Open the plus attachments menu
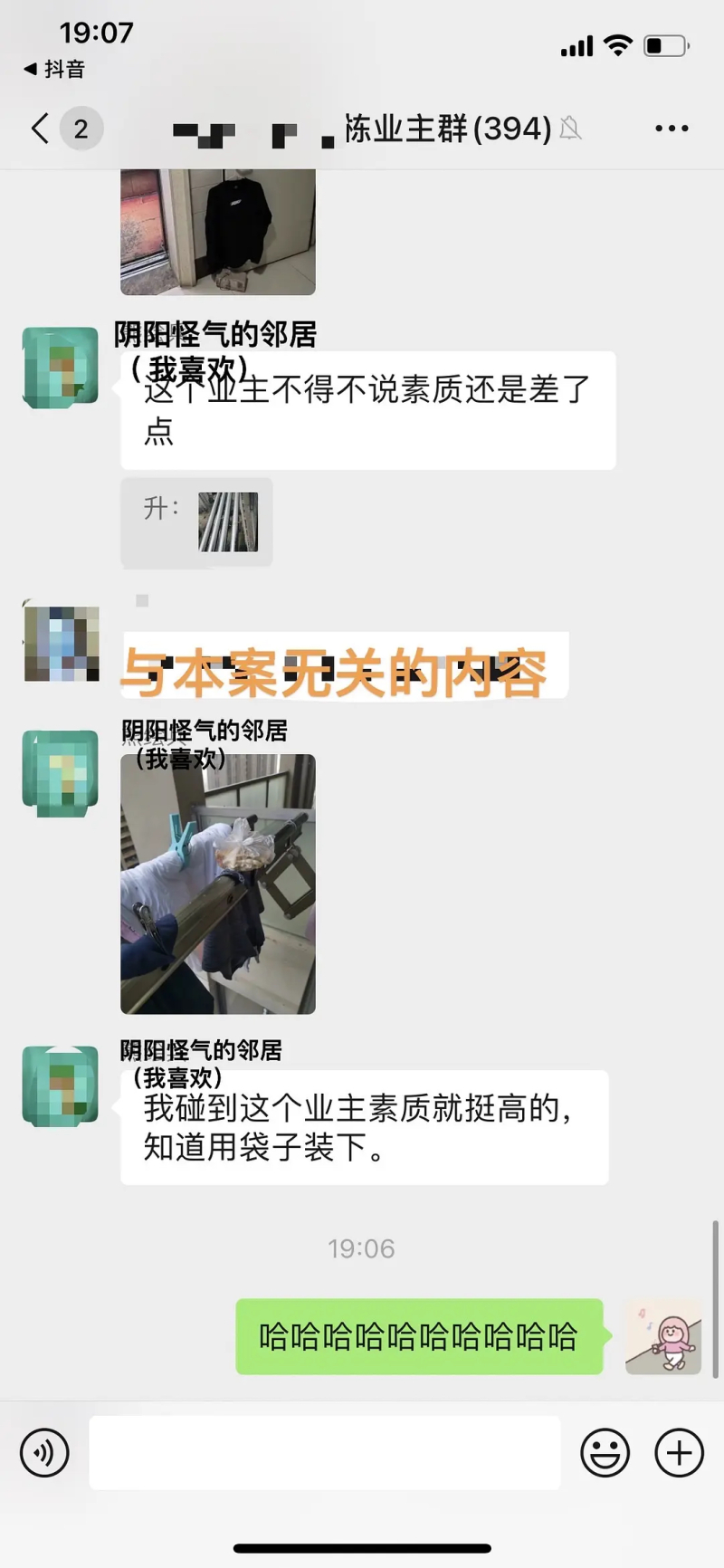This screenshot has width=724, height=1568. 679,1453
